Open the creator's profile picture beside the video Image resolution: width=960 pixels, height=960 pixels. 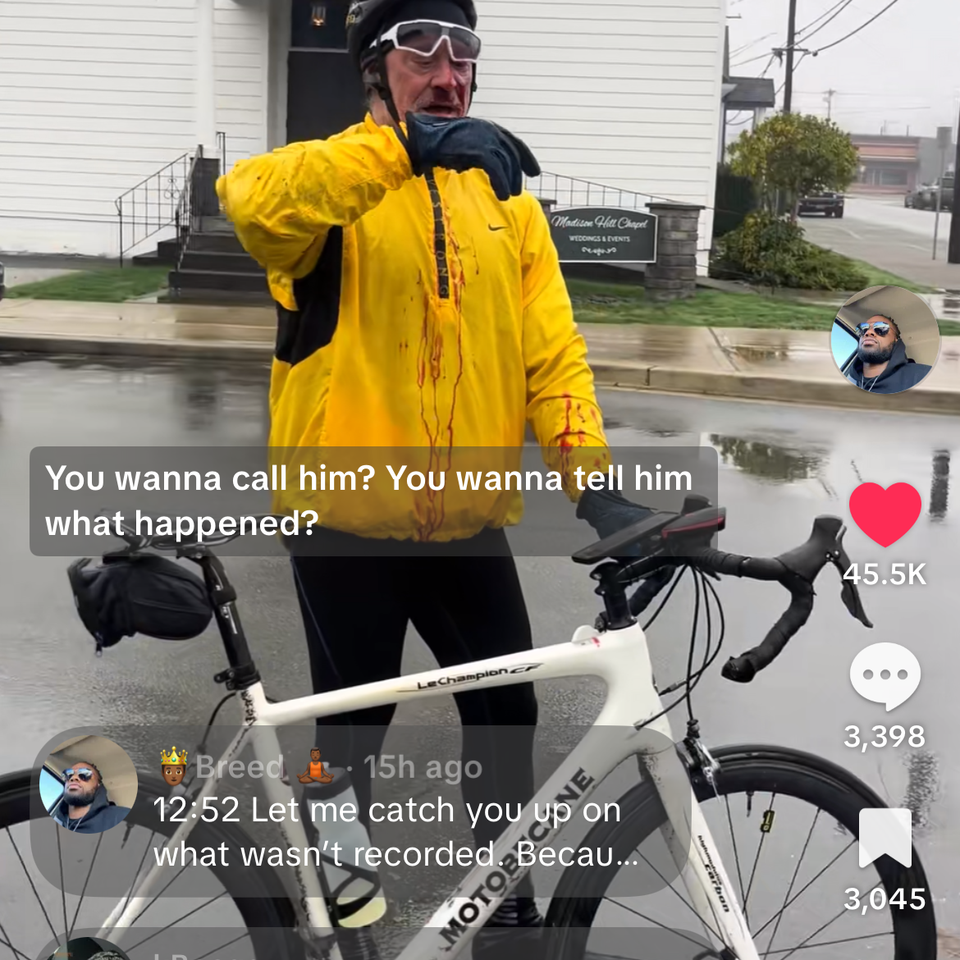[884, 340]
